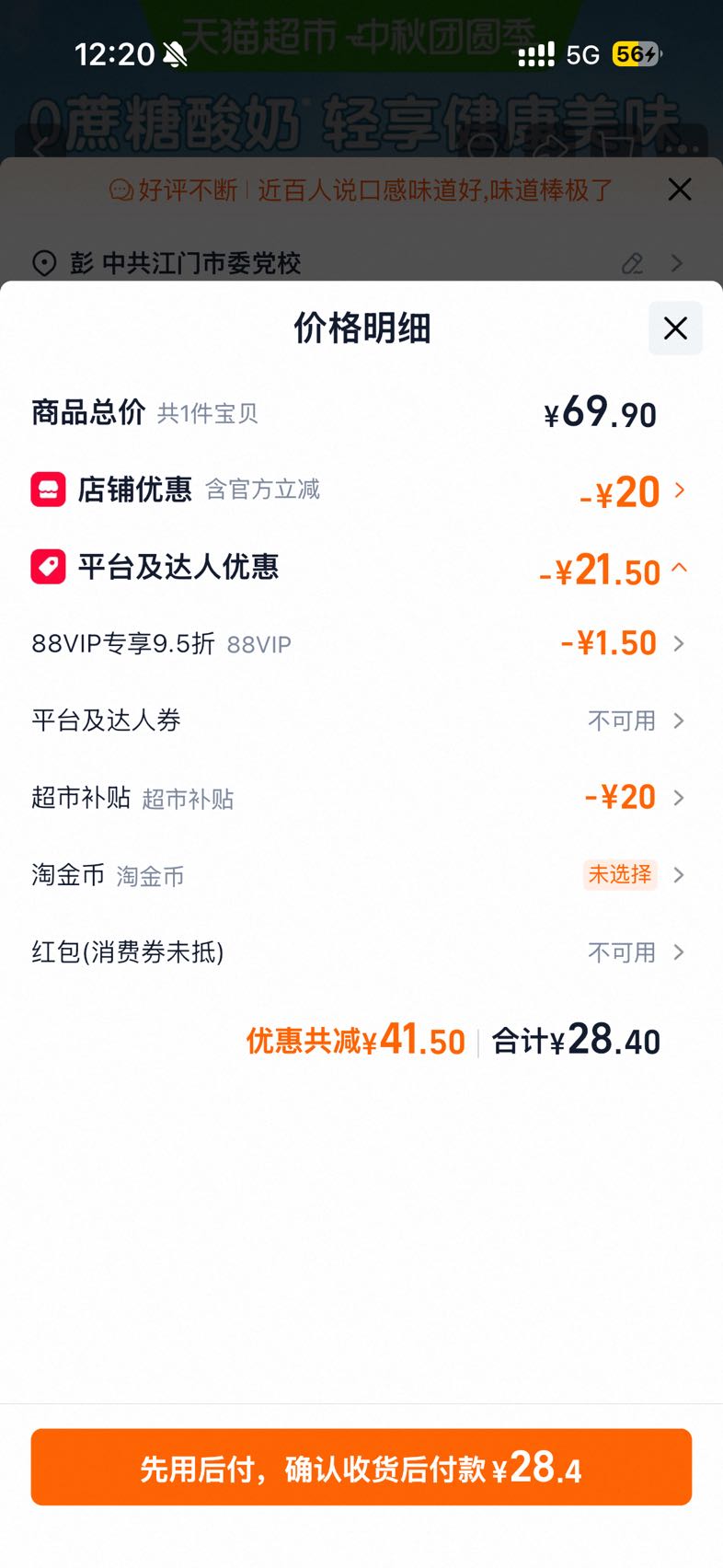The image size is (723, 1568).
Task: Open 店铺优惠 discount details
Action: (361, 490)
